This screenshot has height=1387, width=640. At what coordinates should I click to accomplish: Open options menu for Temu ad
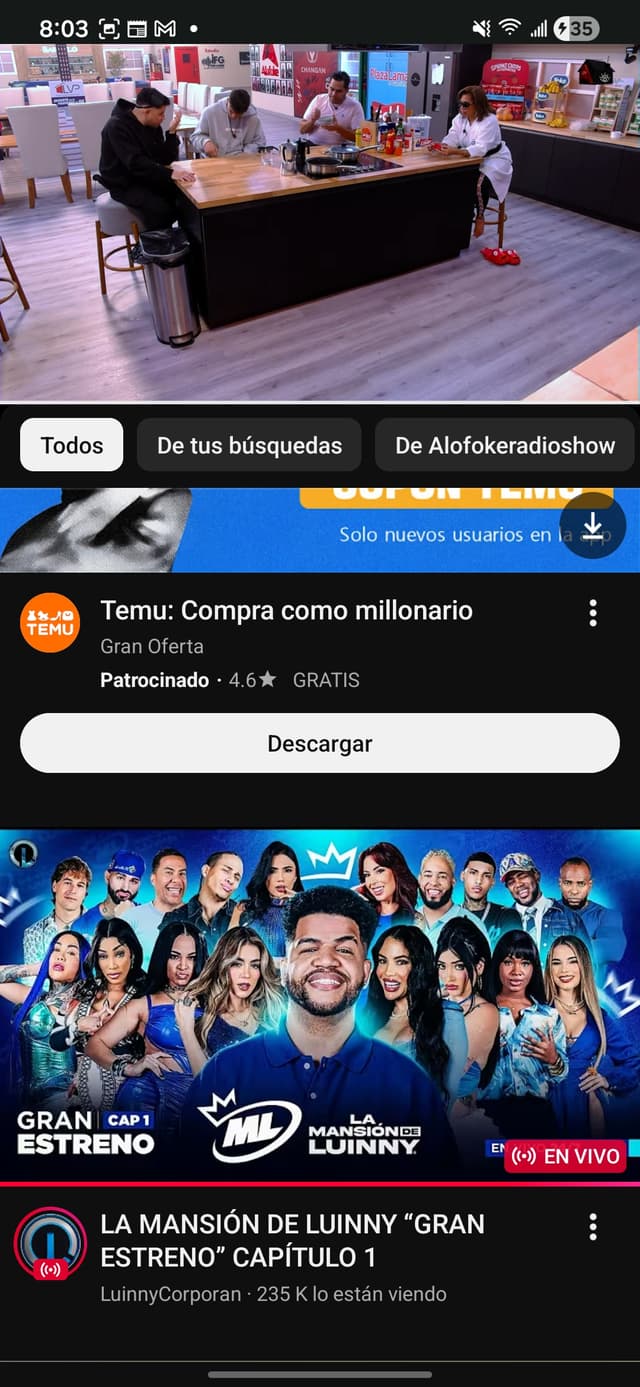click(x=593, y=613)
